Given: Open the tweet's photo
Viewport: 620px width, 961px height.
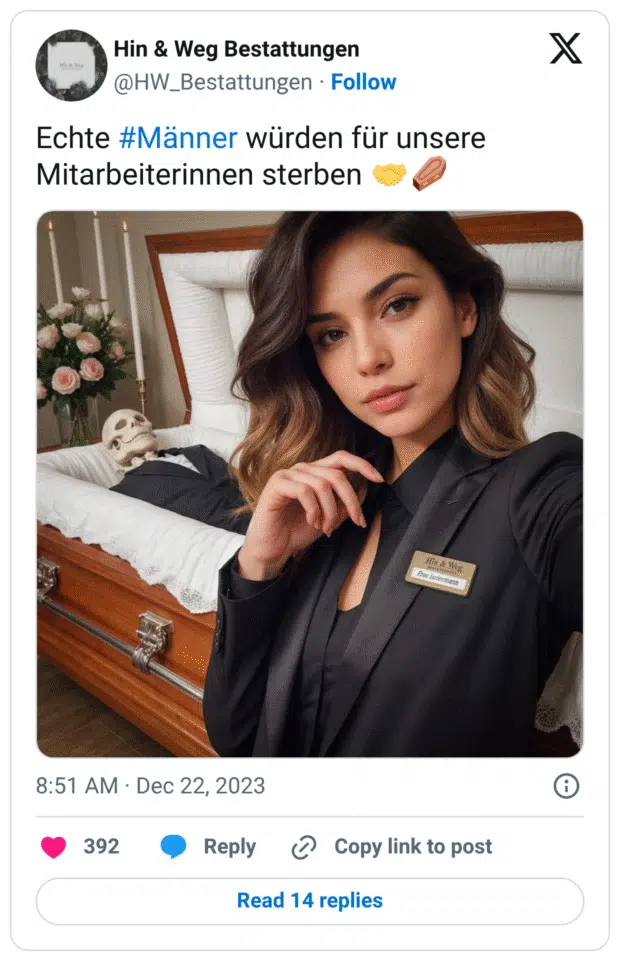Looking at the screenshot, I should coord(310,483).
